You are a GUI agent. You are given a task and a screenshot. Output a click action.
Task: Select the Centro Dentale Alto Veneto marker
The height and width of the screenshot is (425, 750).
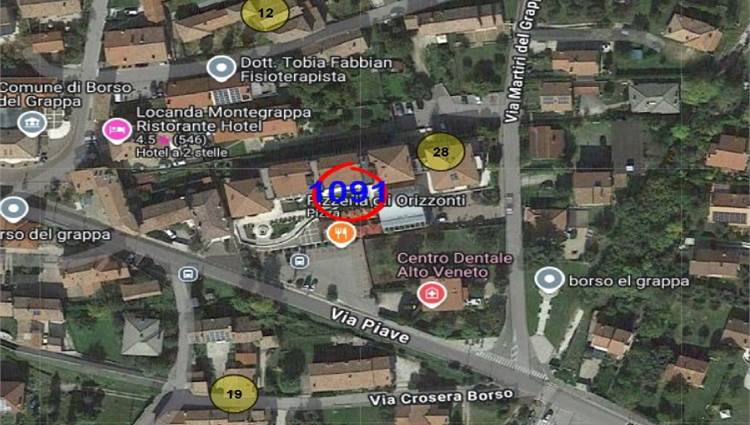pos(432,294)
